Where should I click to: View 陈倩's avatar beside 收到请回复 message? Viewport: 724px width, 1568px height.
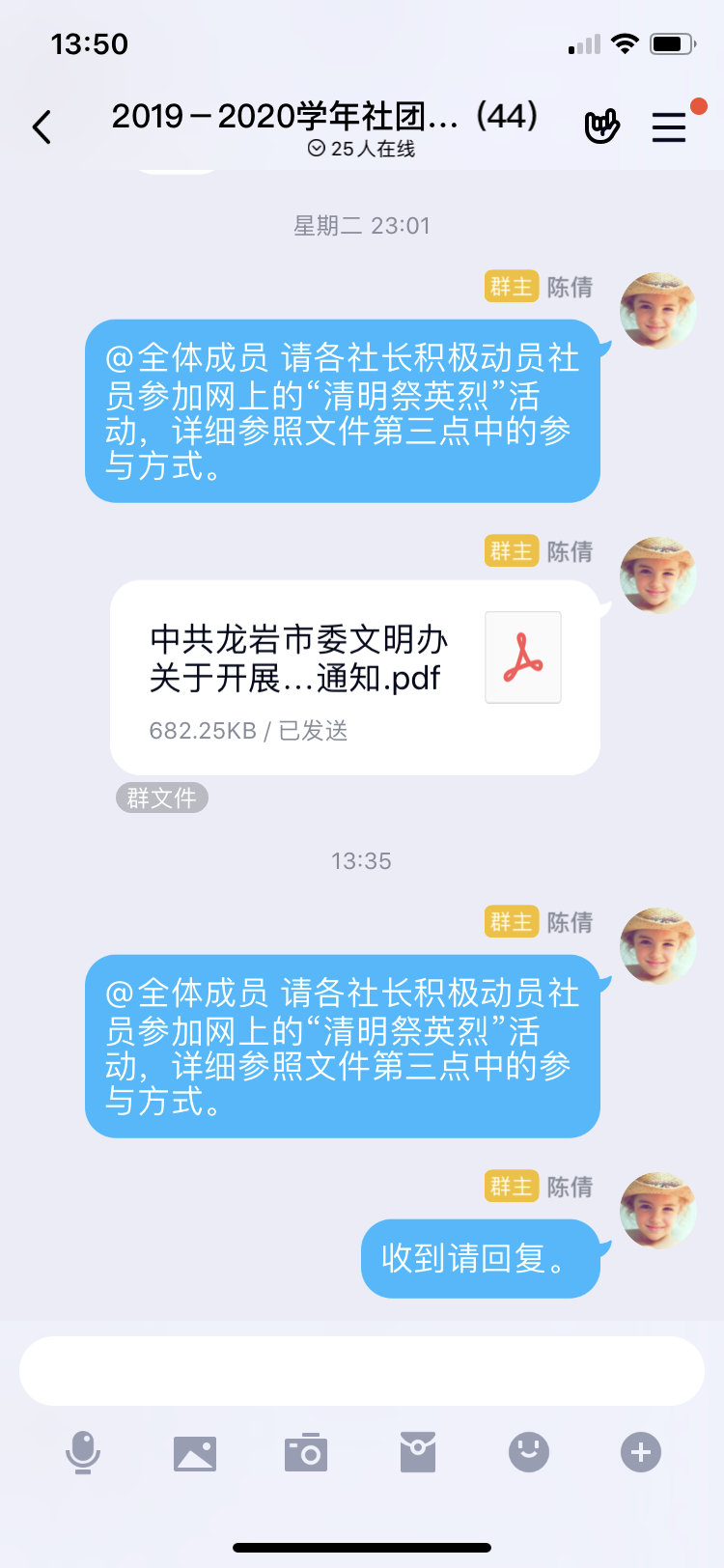(x=657, y=1210)
